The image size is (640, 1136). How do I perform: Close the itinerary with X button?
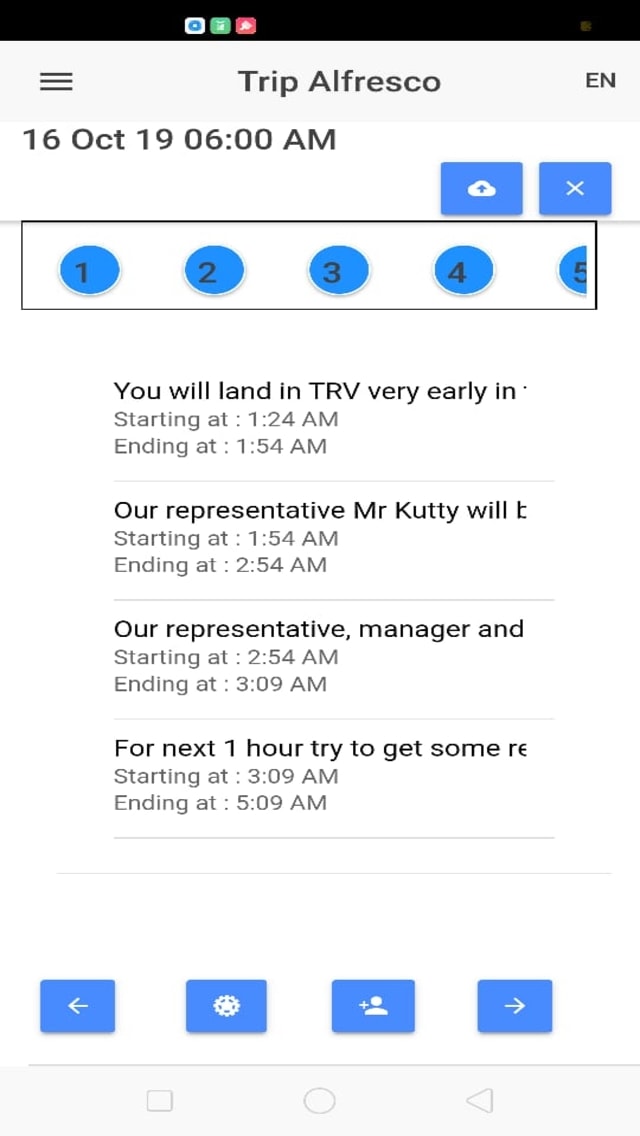tap(575, 188)
